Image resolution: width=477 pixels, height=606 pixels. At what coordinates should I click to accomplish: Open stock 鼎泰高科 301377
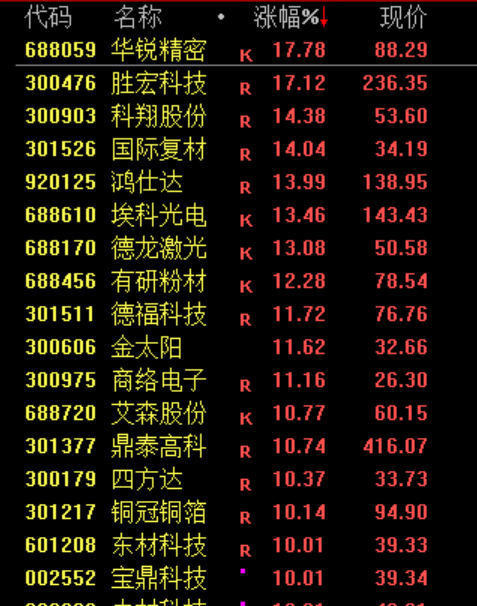[238, 446]
